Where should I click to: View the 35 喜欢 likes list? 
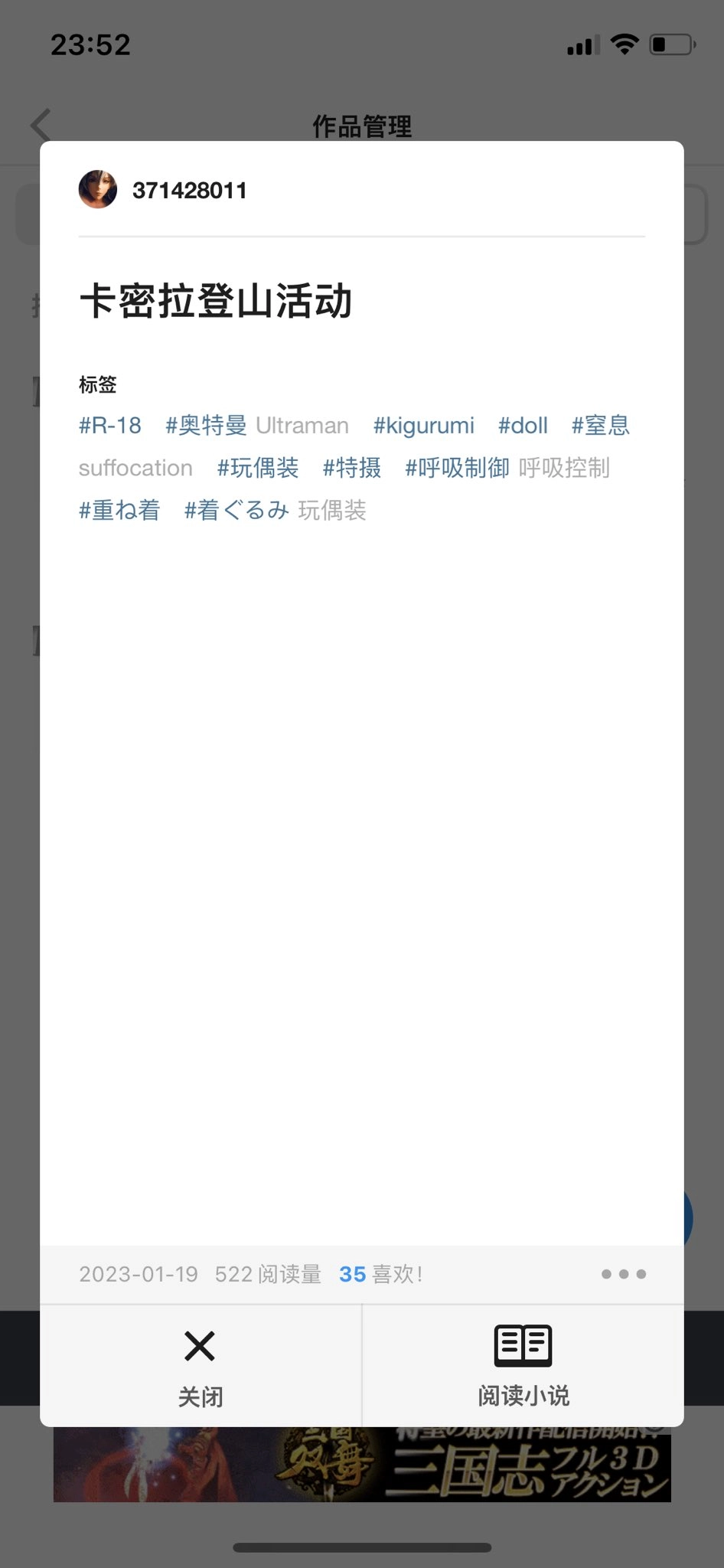380,1274
